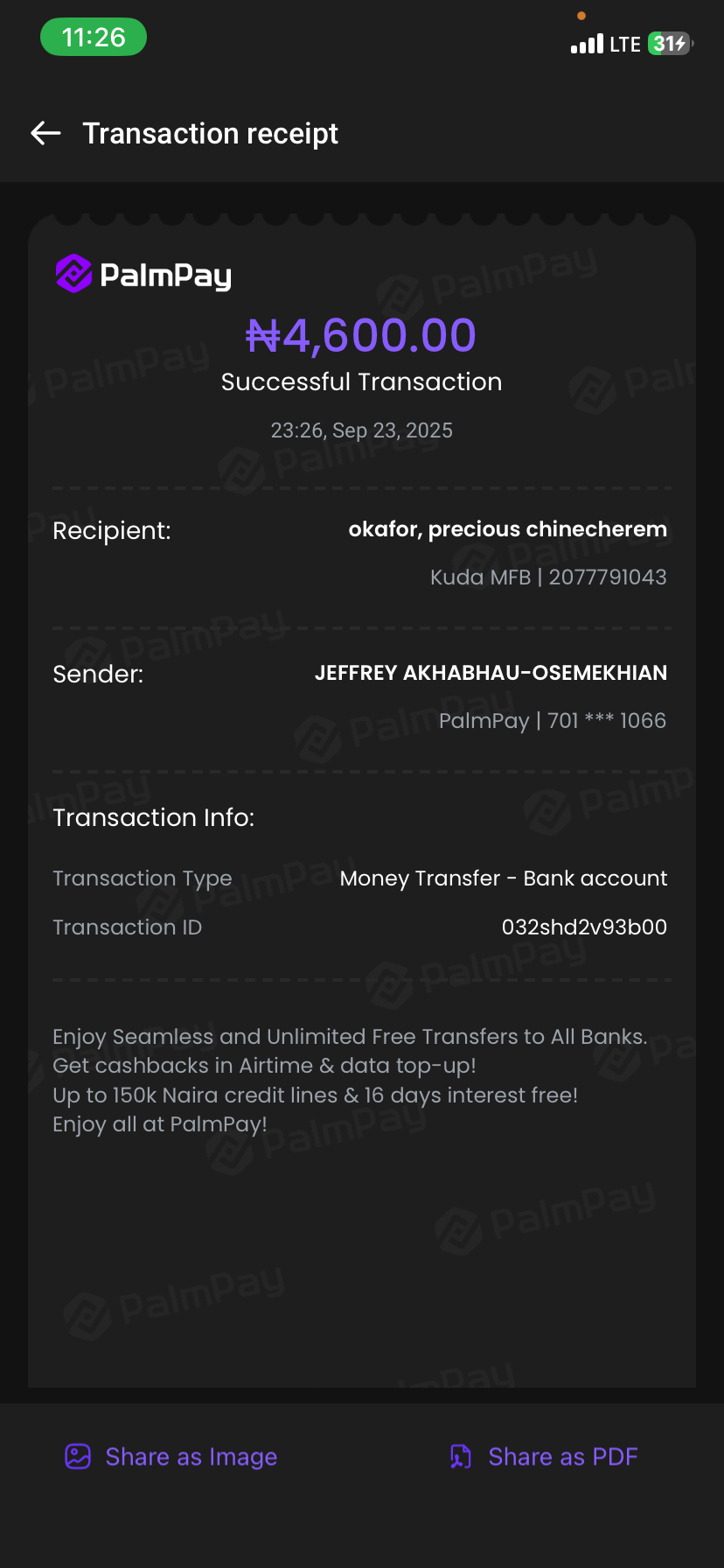The image size is (724, 1568).
Task: Share the receipt as Image
Action: coord(171,1457)
